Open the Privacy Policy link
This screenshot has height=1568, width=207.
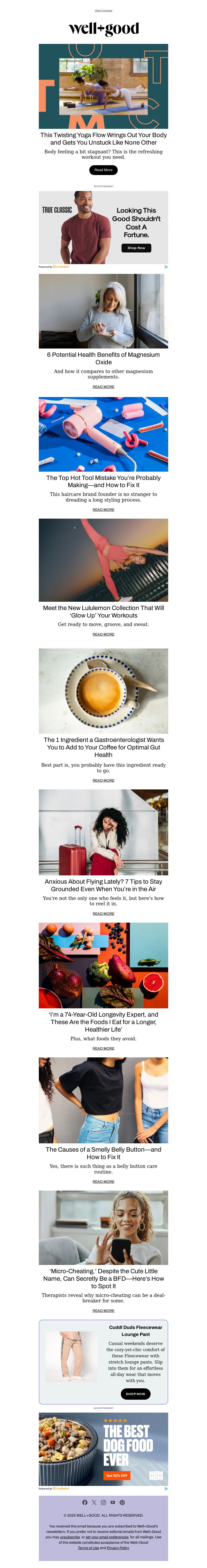coord(118,1548)
